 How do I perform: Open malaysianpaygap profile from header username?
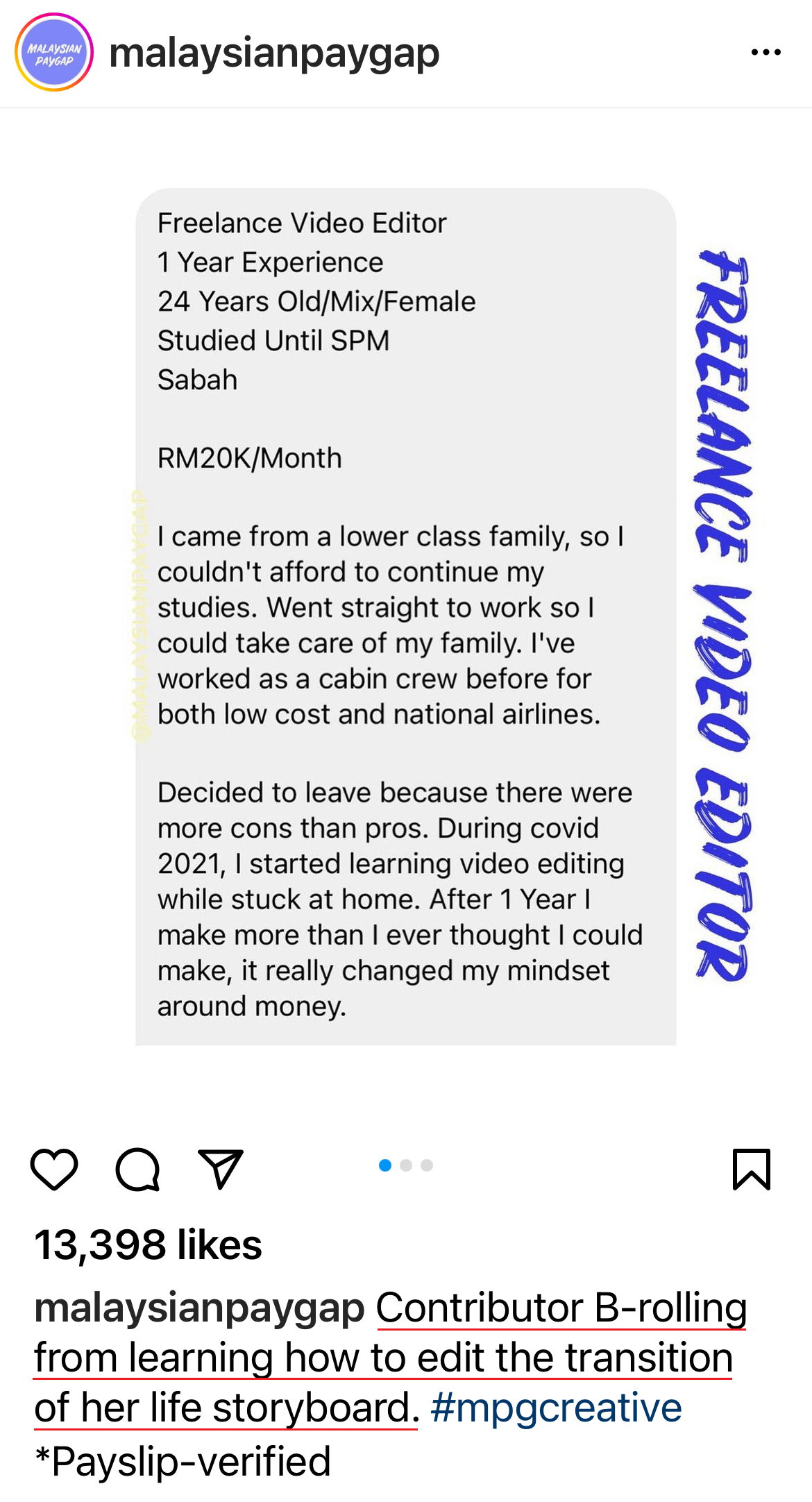274,53
